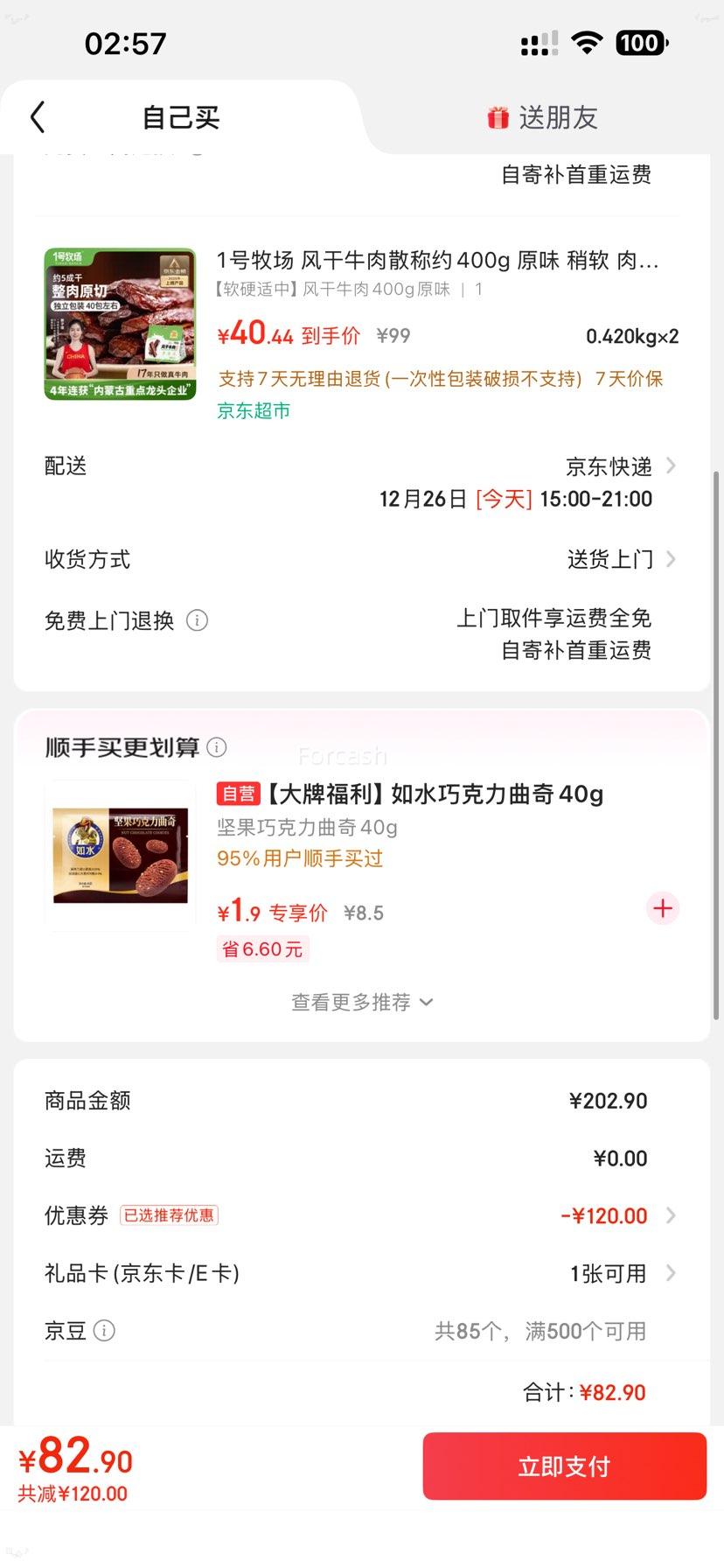Tap the red plus to add the cookies
Viewport: 724px width, 1568px height.
tap(663, 908)
